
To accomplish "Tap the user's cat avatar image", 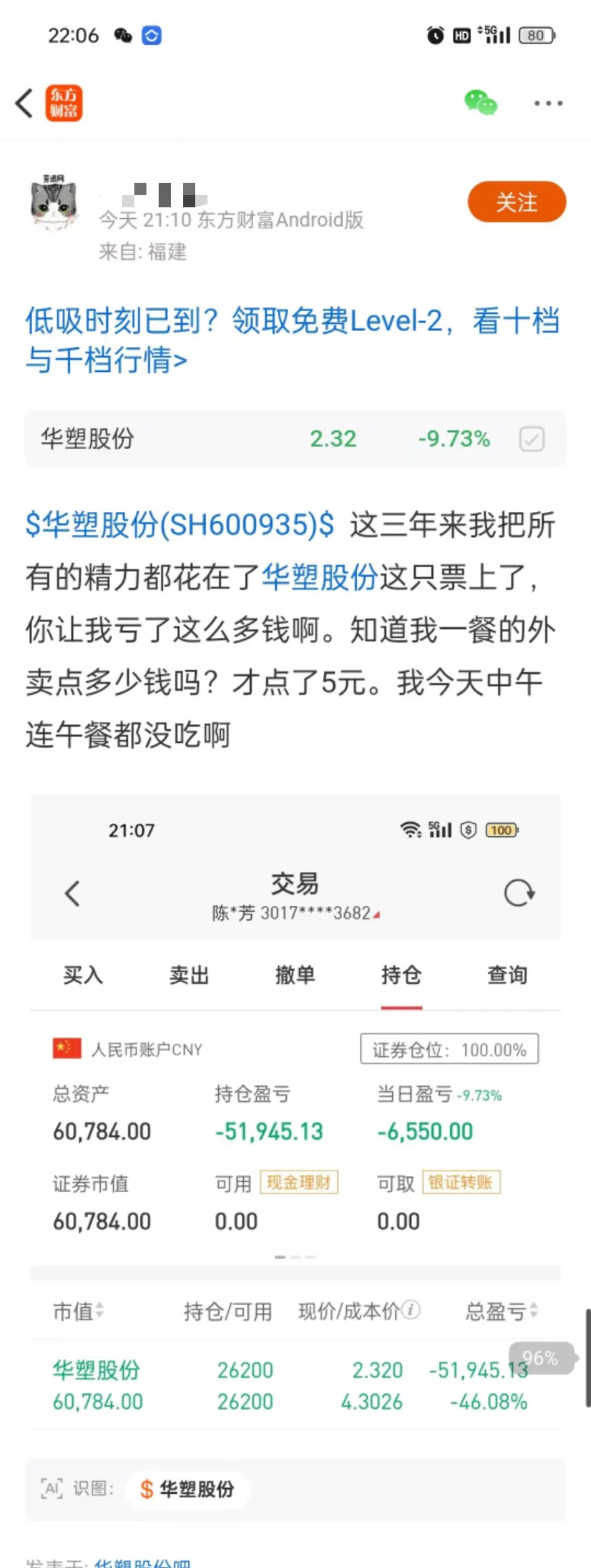I will 55,203.
